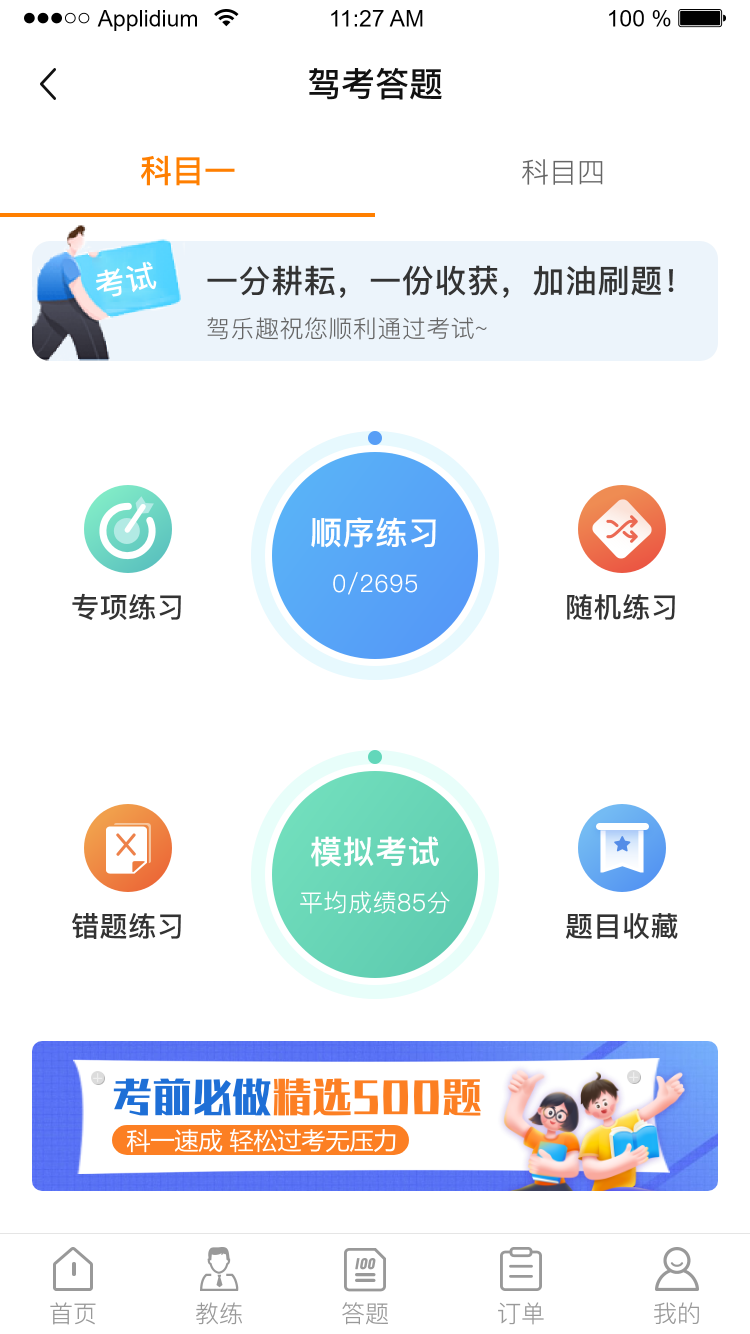Start 顺序练习 sequential practice
750x1334 pixels.
coord(375,556)
